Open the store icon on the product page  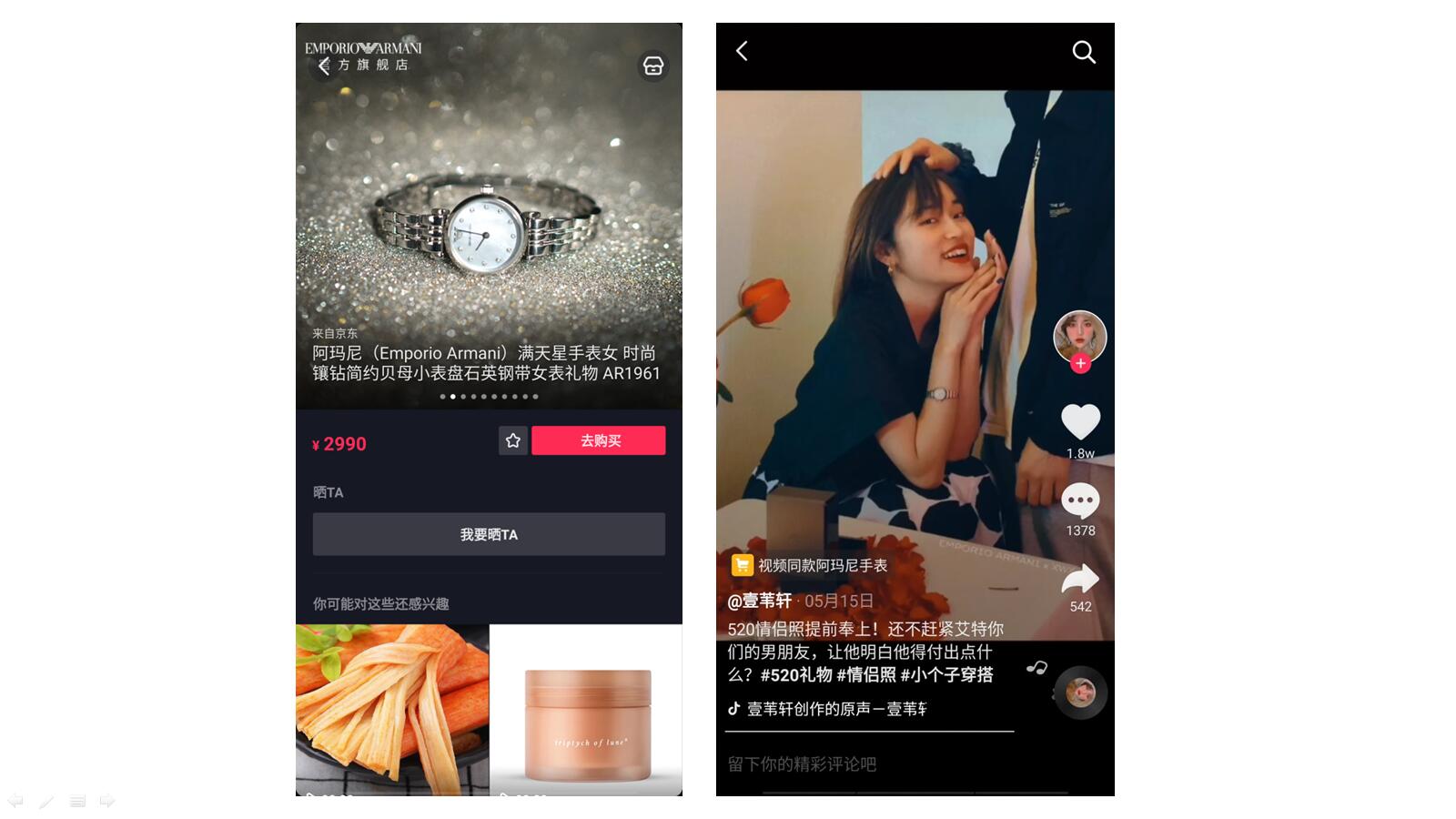pyautogui.click(x=652, y=66)
